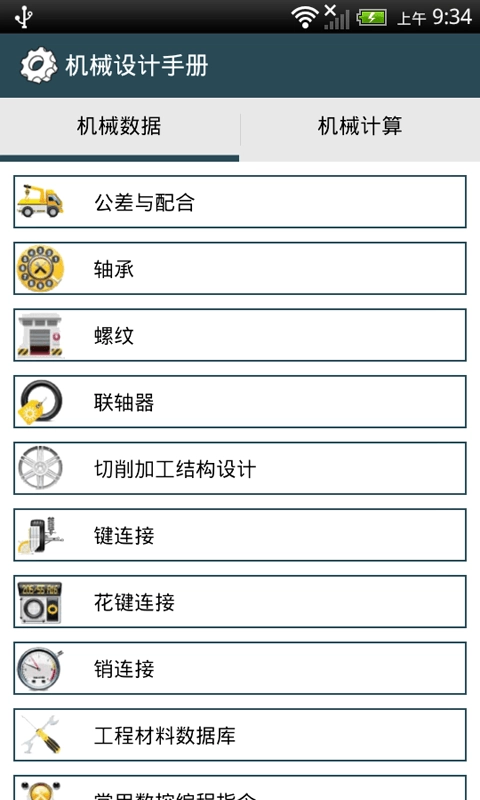Image resolution: width=480 pixels, height=800 pixels.
Task: Tap the 键连接 row
Action: (x=240, y=535)
